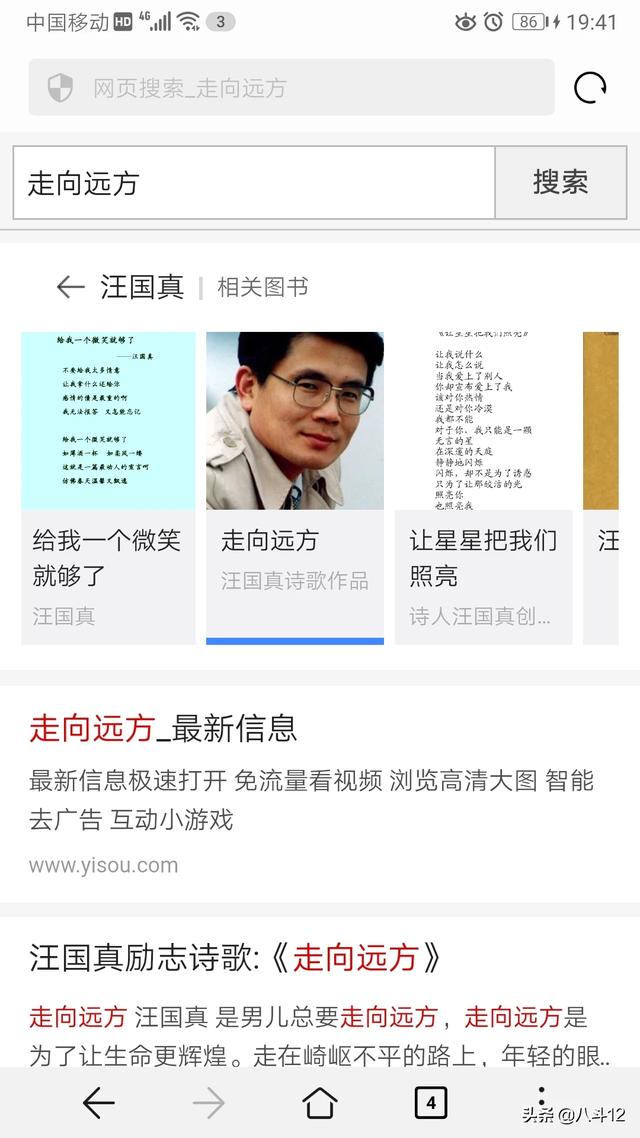Open the tab switcher showing 4 tabs

click(430, 1103)
